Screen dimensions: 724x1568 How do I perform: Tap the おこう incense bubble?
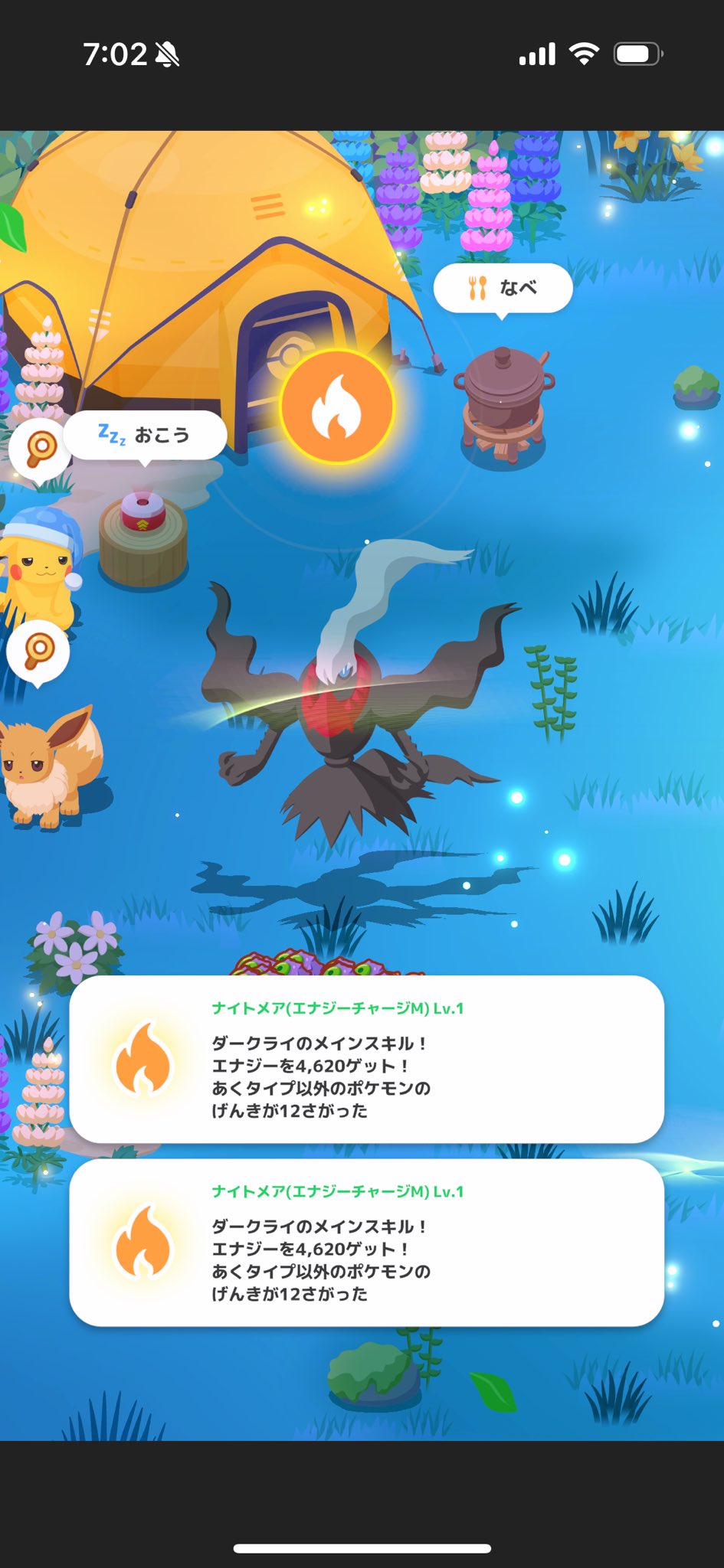tap(145, 435)
